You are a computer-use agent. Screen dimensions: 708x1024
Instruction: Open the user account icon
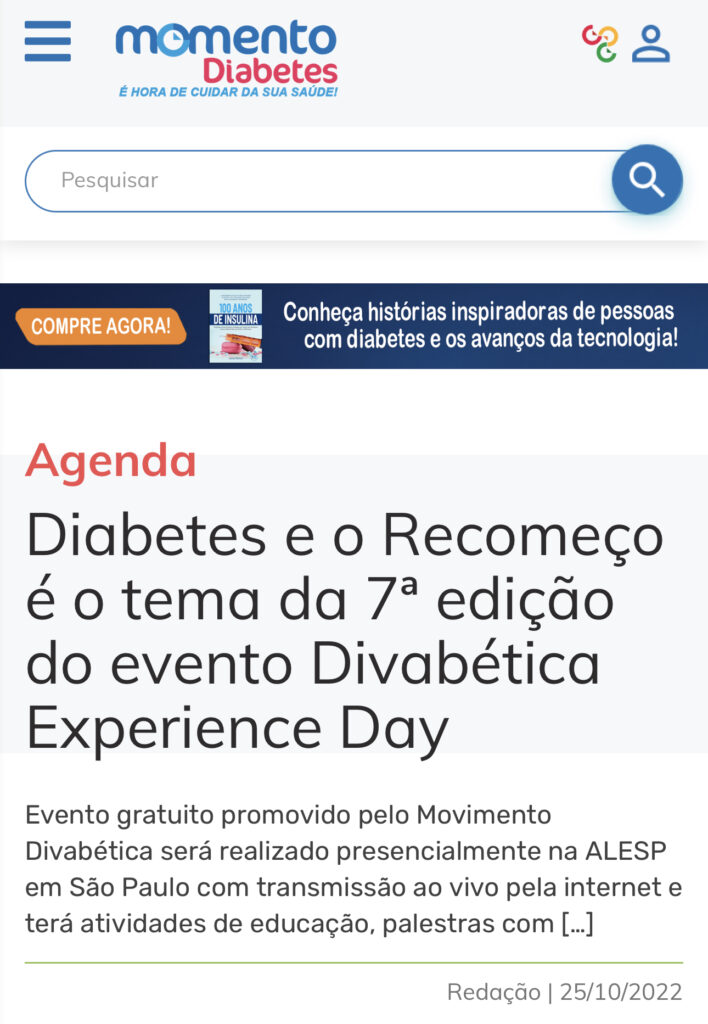(651, 43)
